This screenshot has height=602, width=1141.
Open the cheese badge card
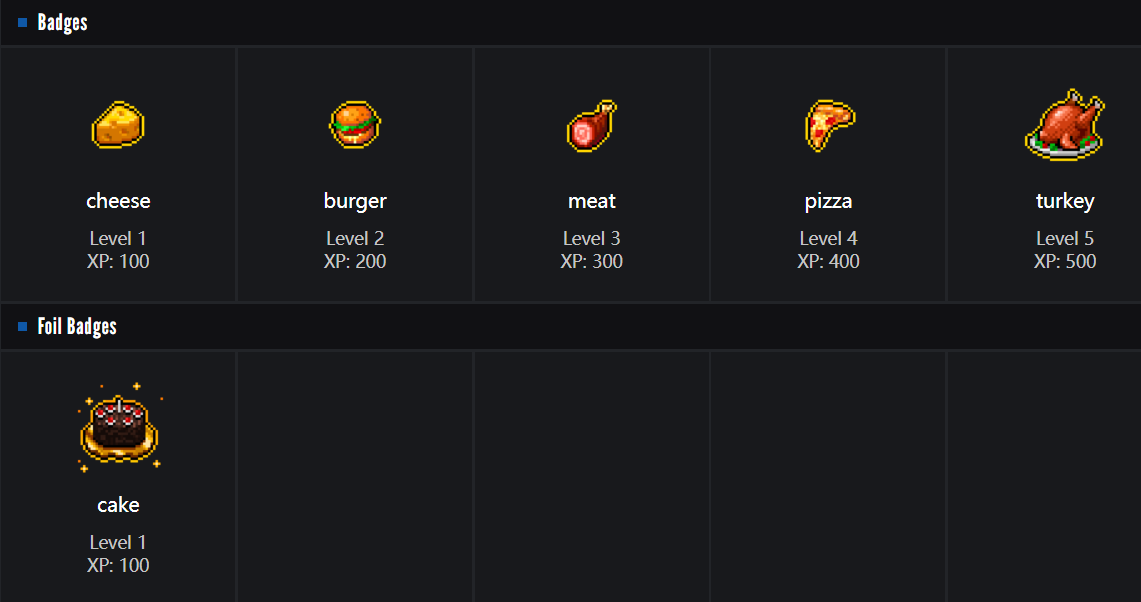pyautogui.click(x=118, y=175)
